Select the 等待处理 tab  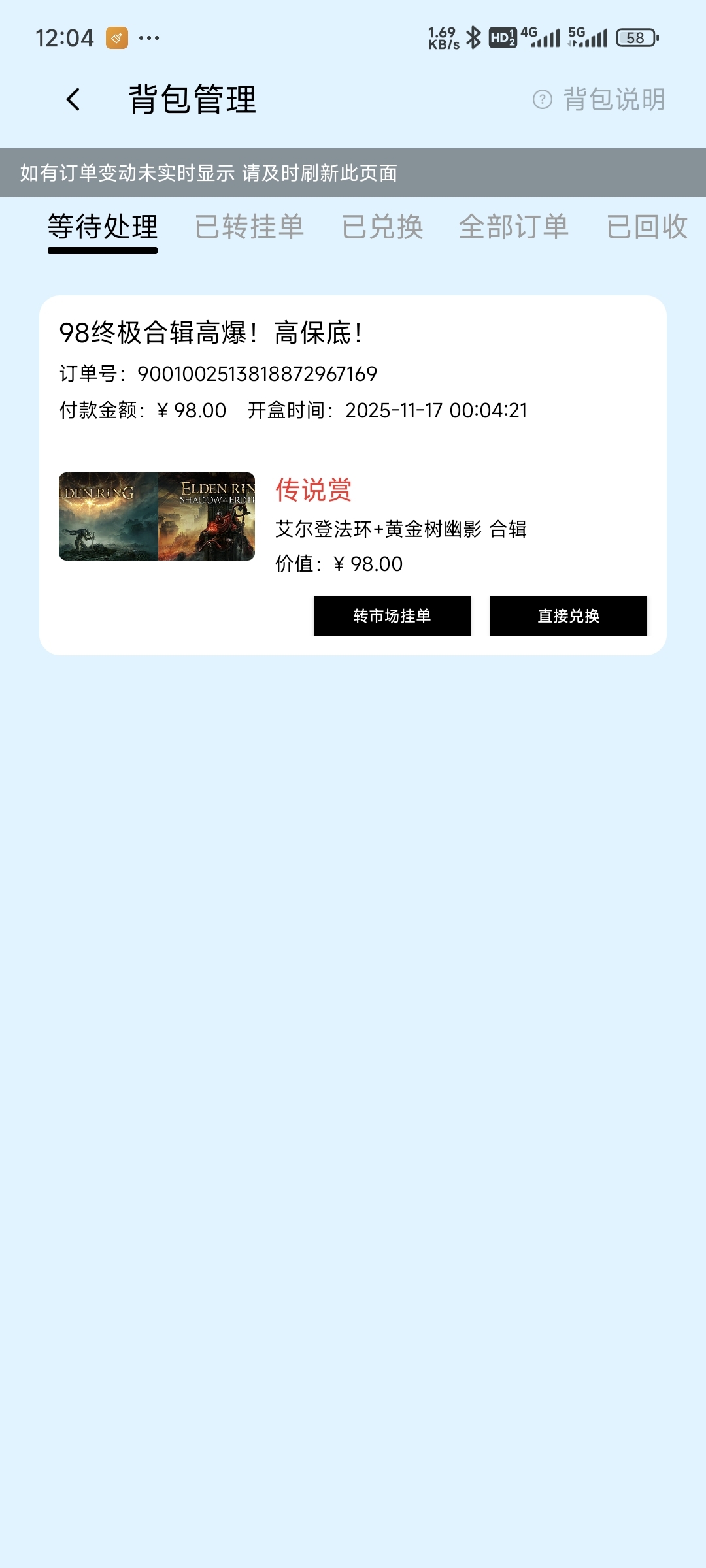(x=103, y=227)
